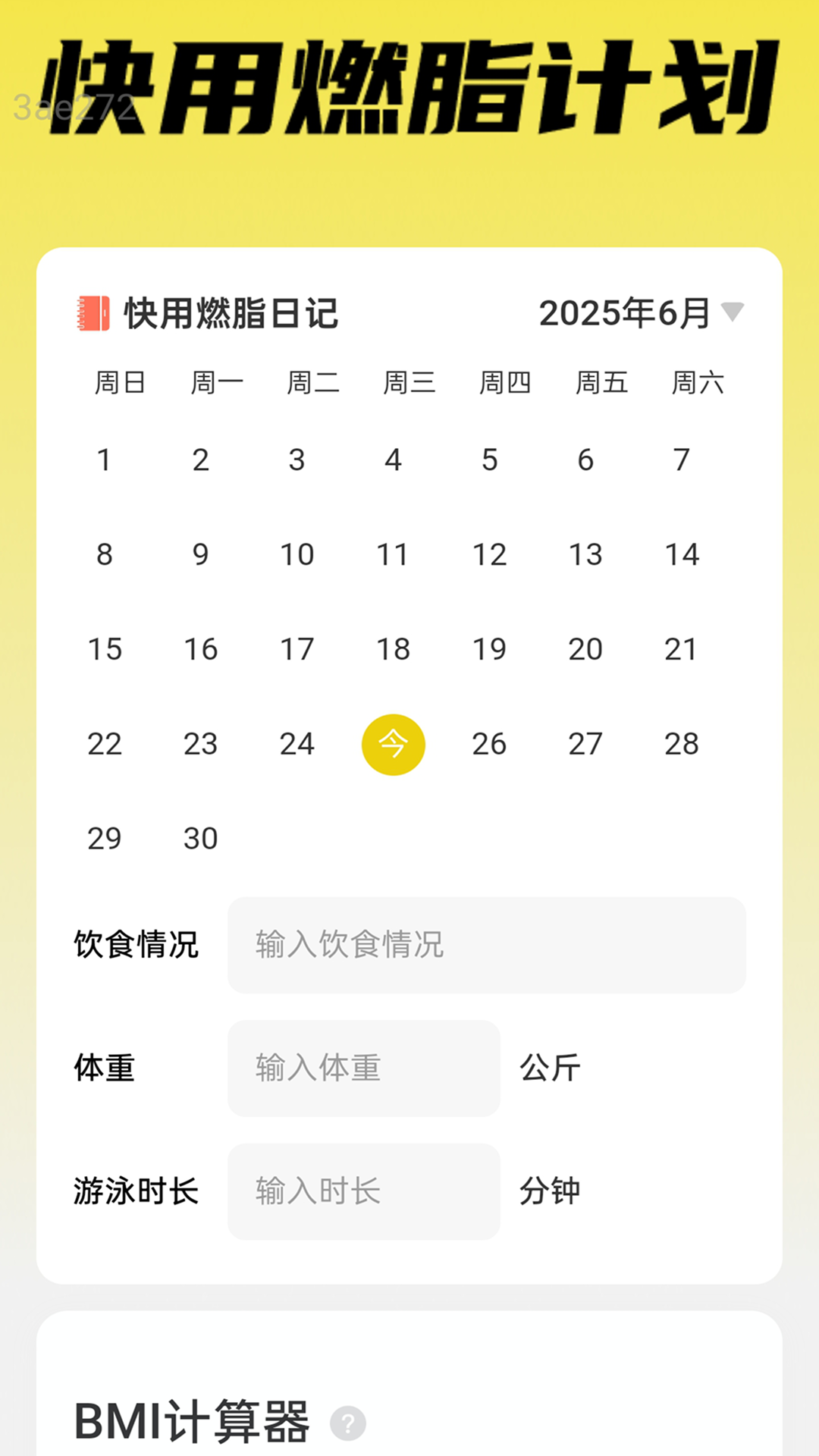Focus the 输入饮食情况 diet field

486,945
